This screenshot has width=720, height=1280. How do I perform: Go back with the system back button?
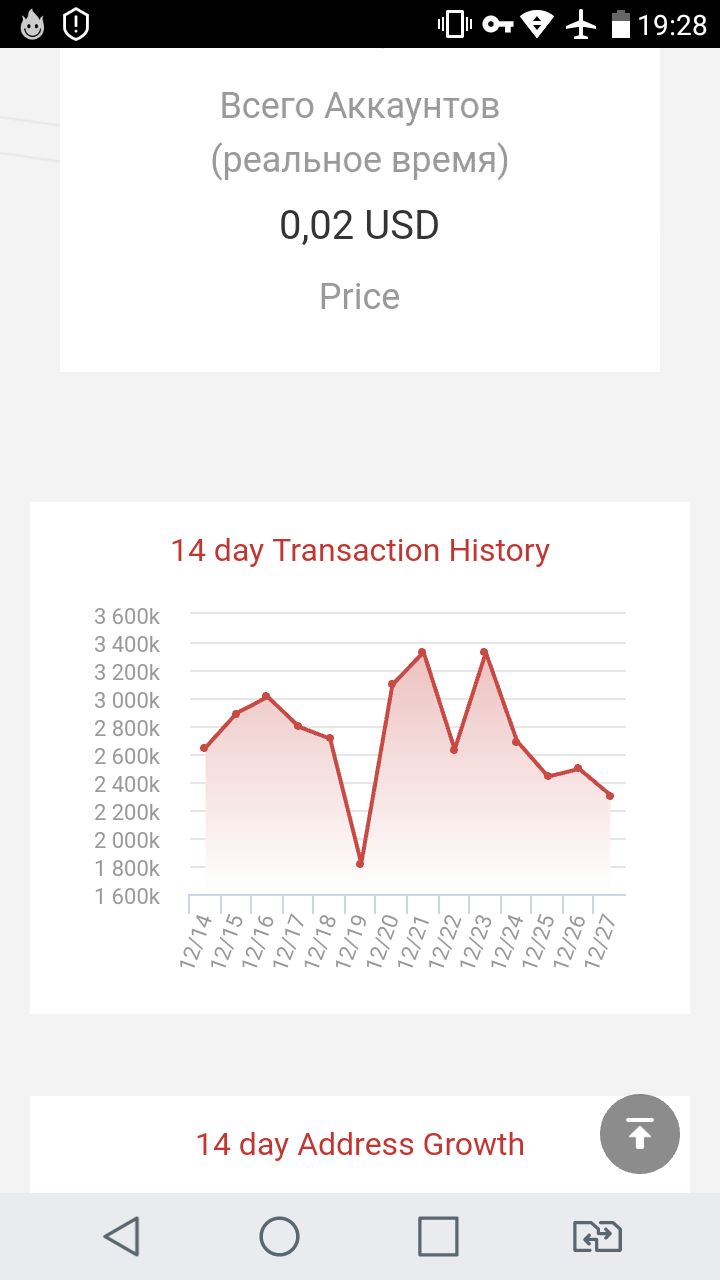(122, 1236)
